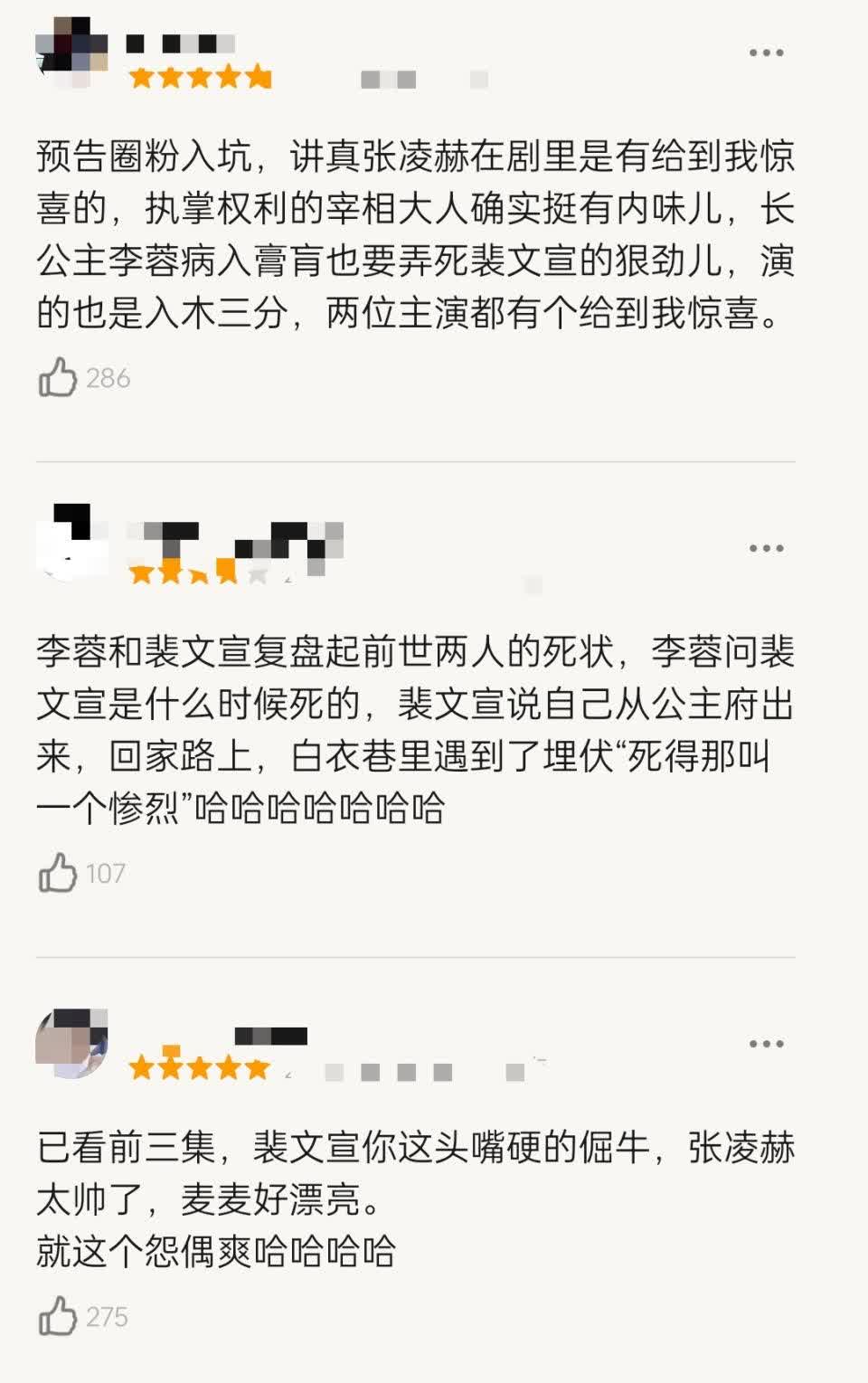
Task: Like the review with 107 likes
Action: point(58,873)
